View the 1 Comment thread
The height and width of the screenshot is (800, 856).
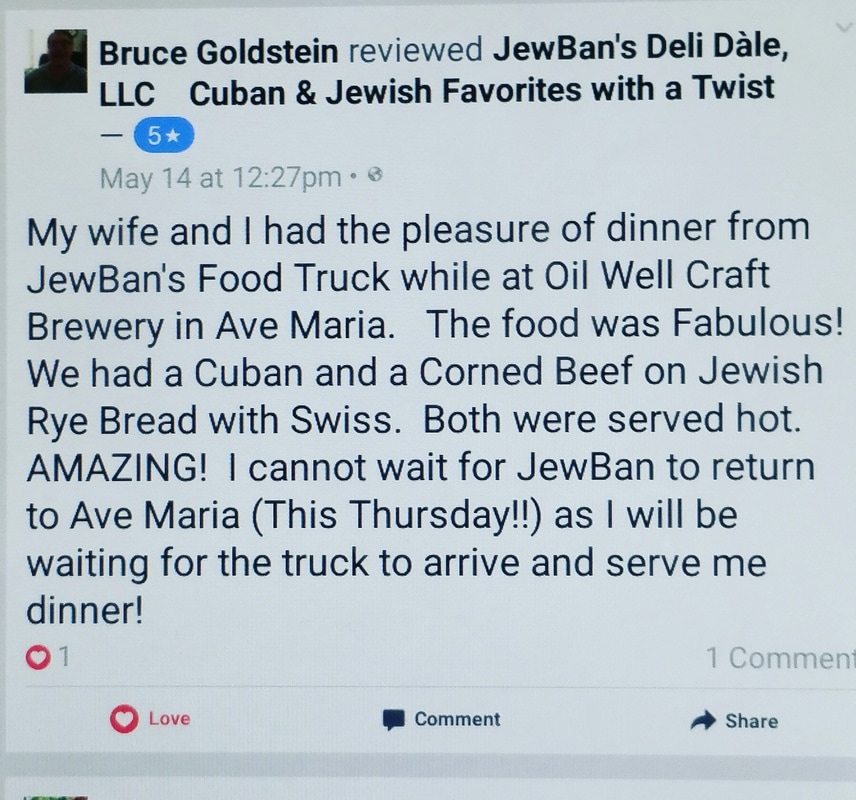coord(780,658)
